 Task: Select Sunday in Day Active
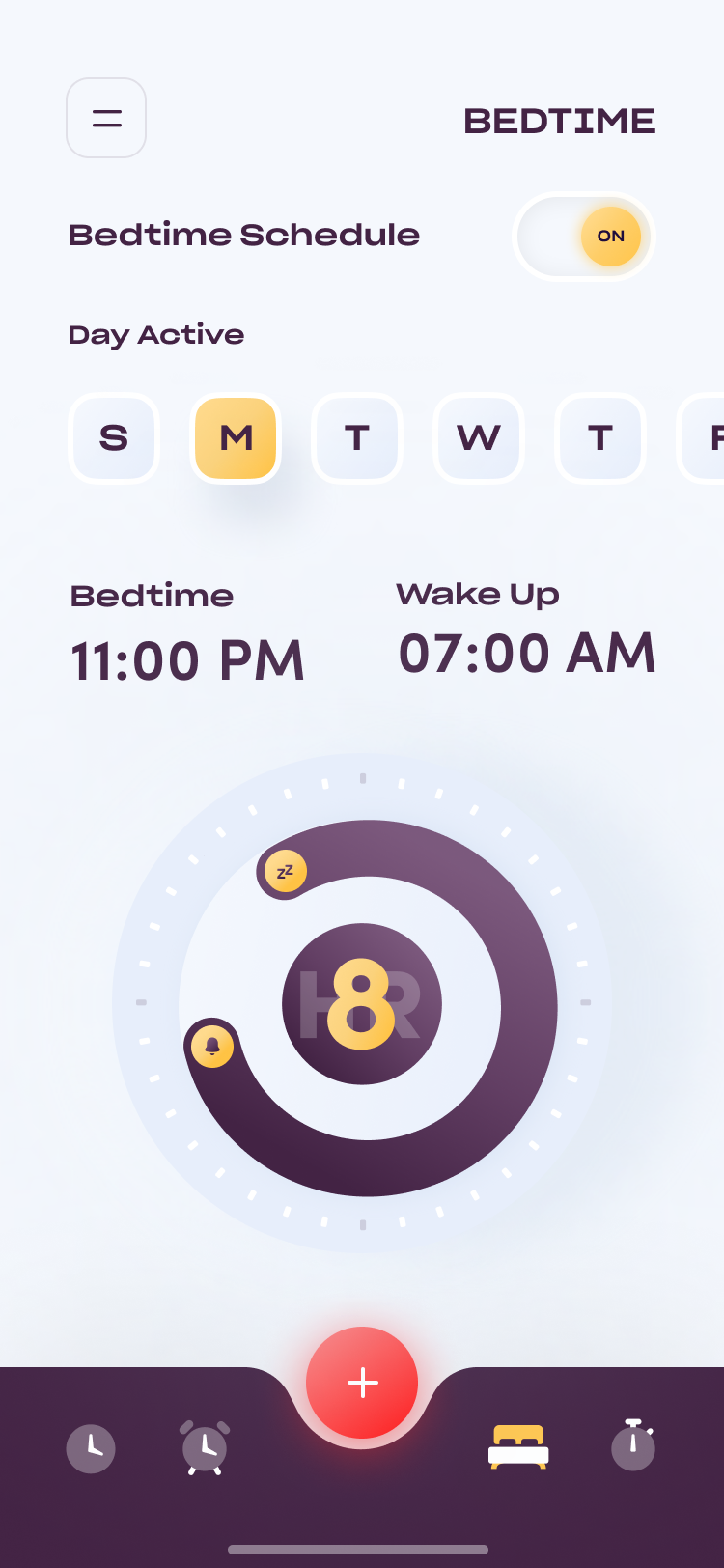114,438
